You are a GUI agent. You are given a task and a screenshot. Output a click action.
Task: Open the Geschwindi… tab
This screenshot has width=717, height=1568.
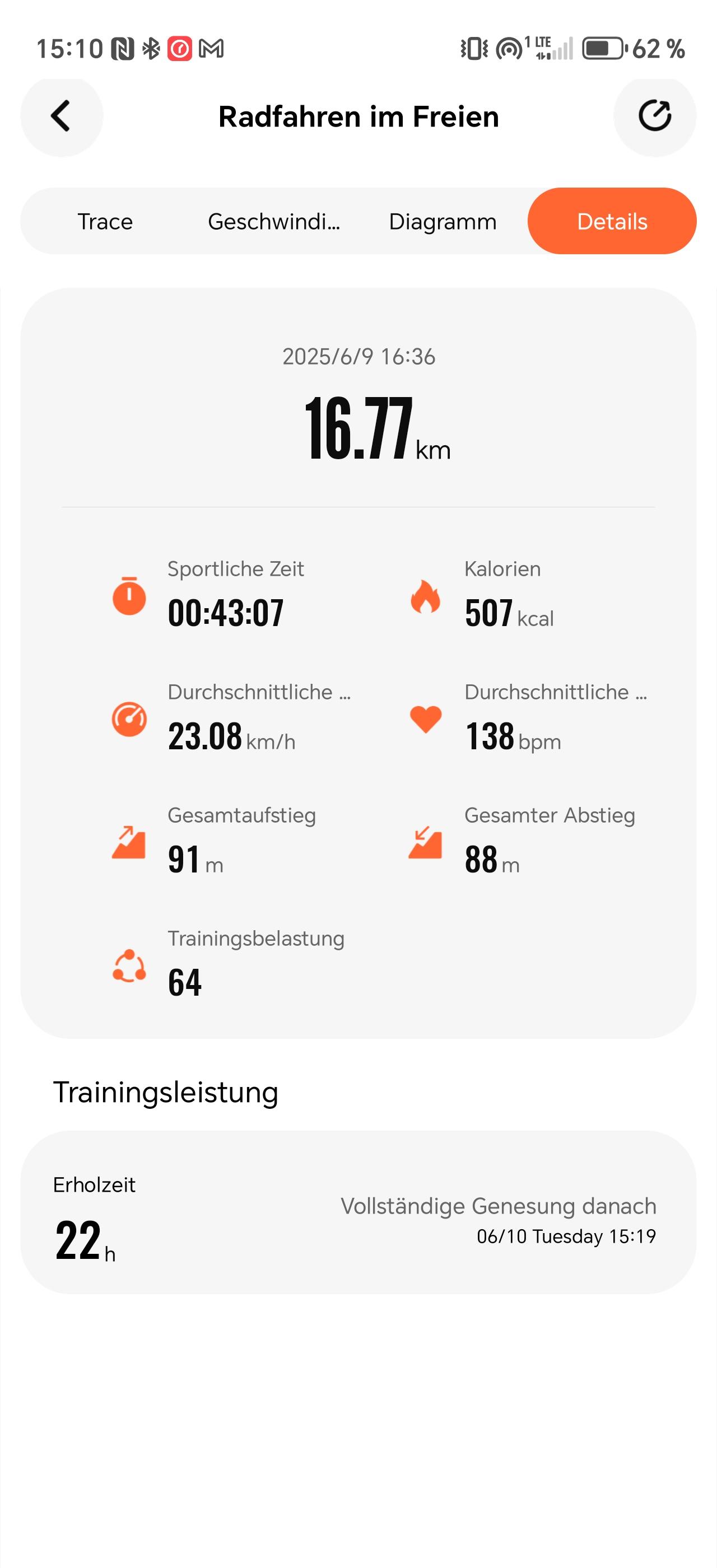(x=274, y=222)
